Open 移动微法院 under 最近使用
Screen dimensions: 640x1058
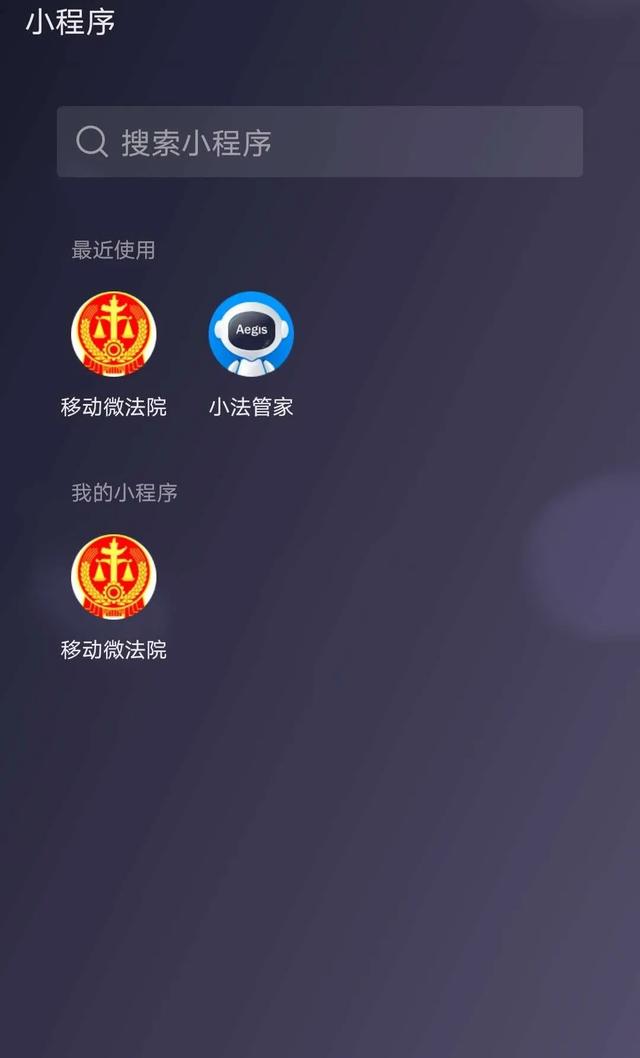tap(114, 335)
